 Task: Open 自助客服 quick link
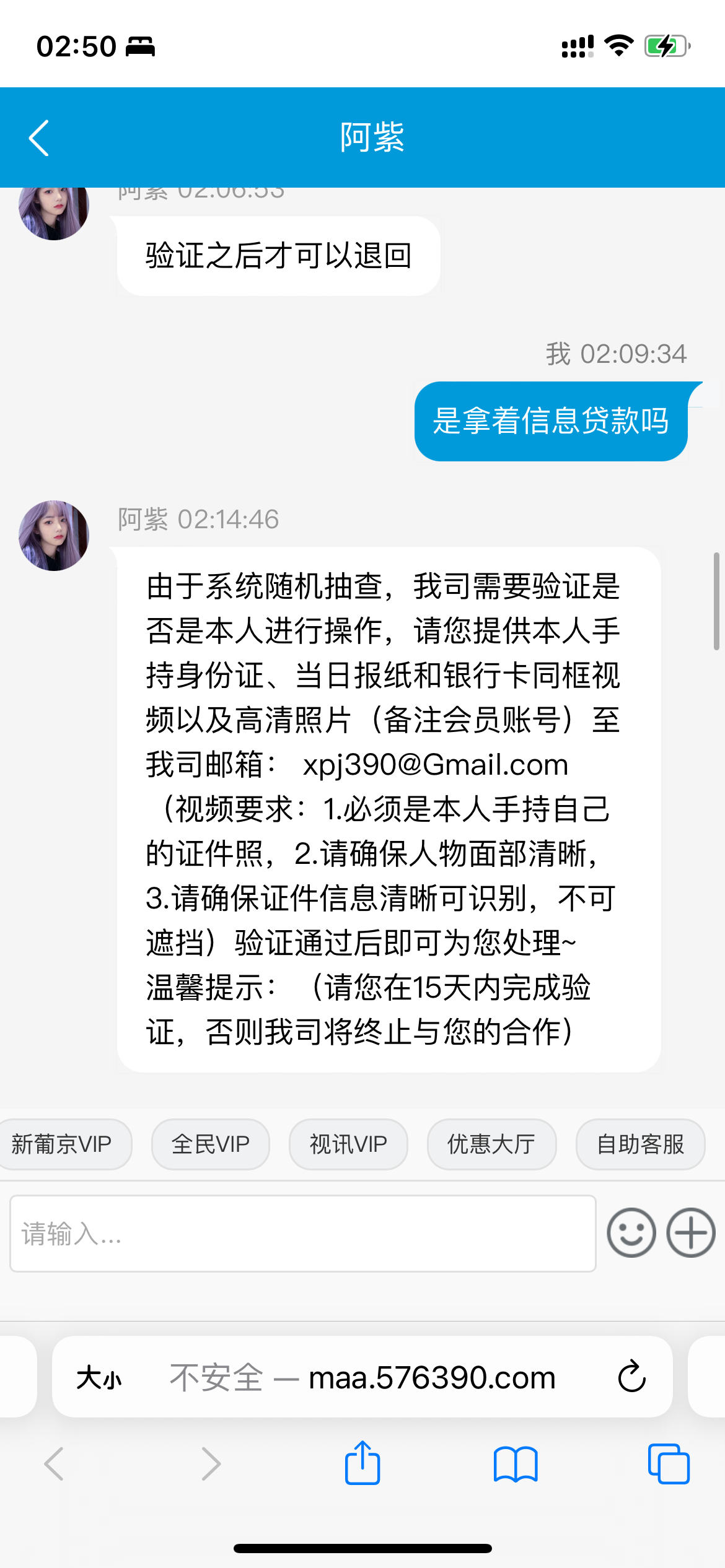tap(640, 1144)
